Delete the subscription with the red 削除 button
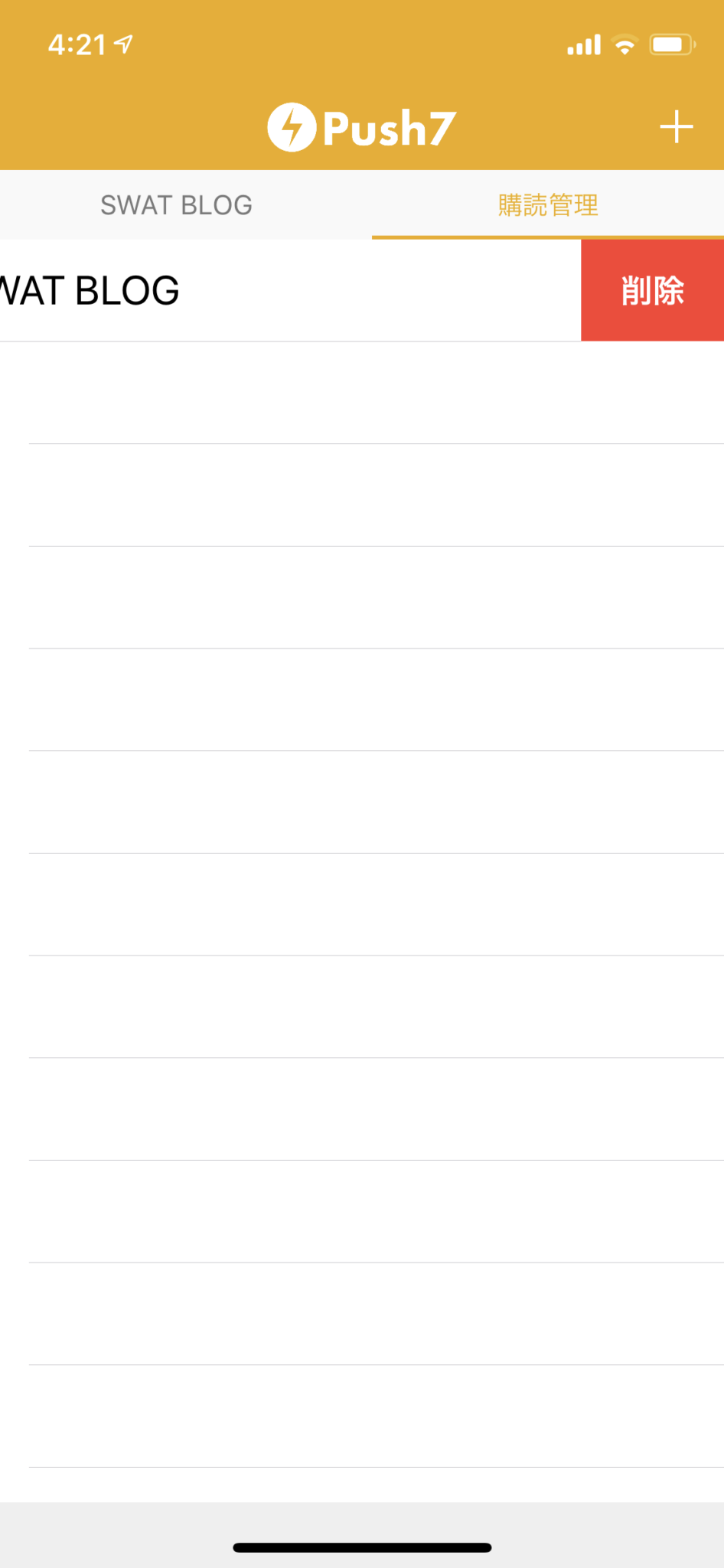The width and height of the screenshot is (724, 1568). click(652, 290)
